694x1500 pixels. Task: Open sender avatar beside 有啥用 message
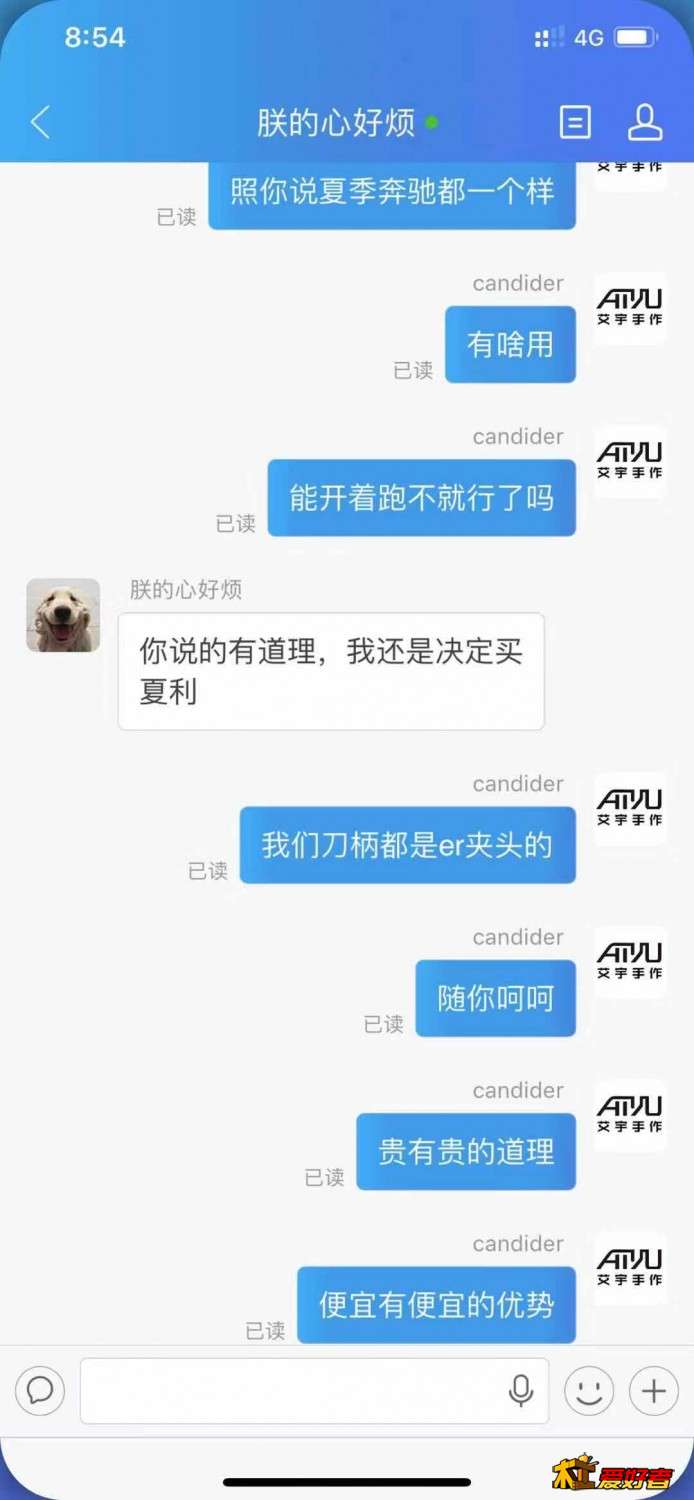pos(630,308)
